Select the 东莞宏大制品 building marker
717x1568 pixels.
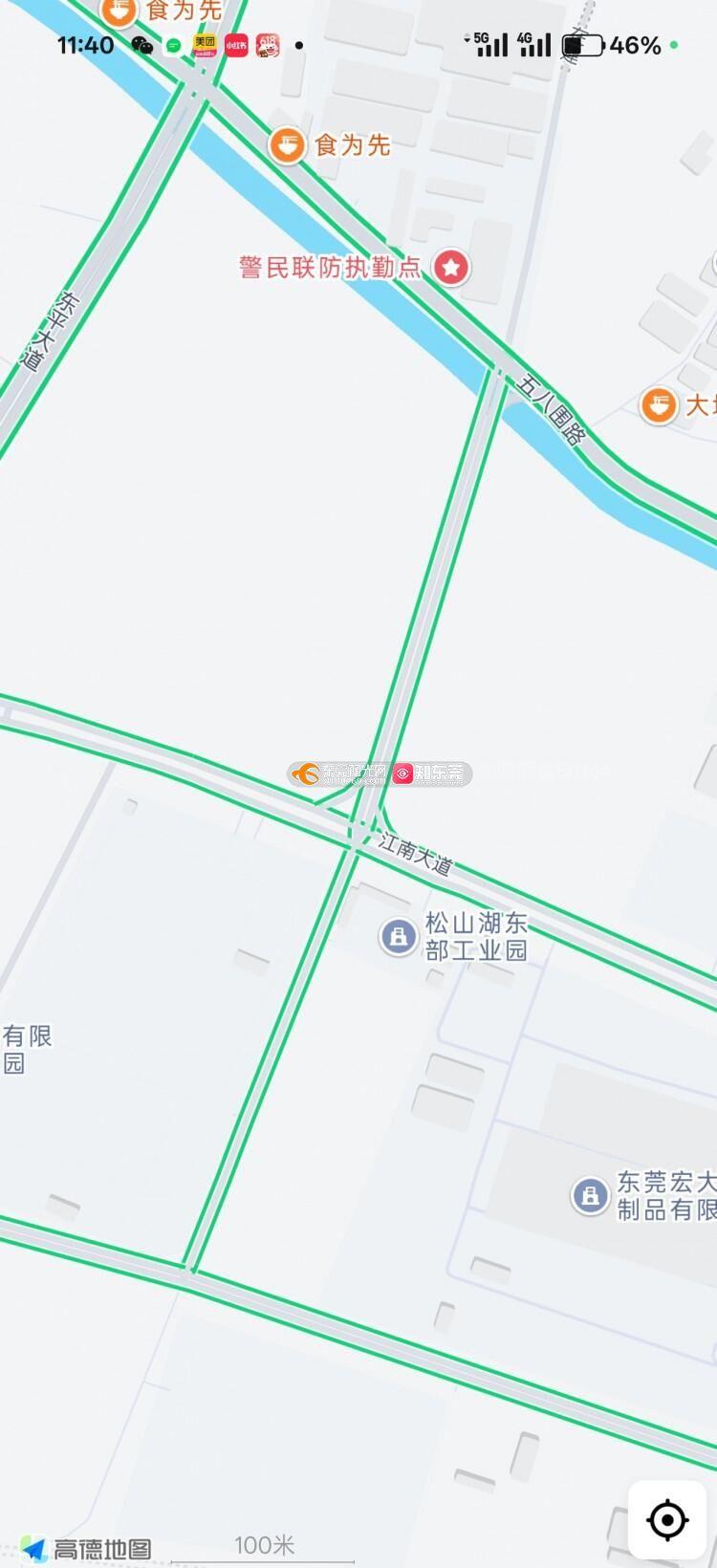click(x=590, y=1195)
